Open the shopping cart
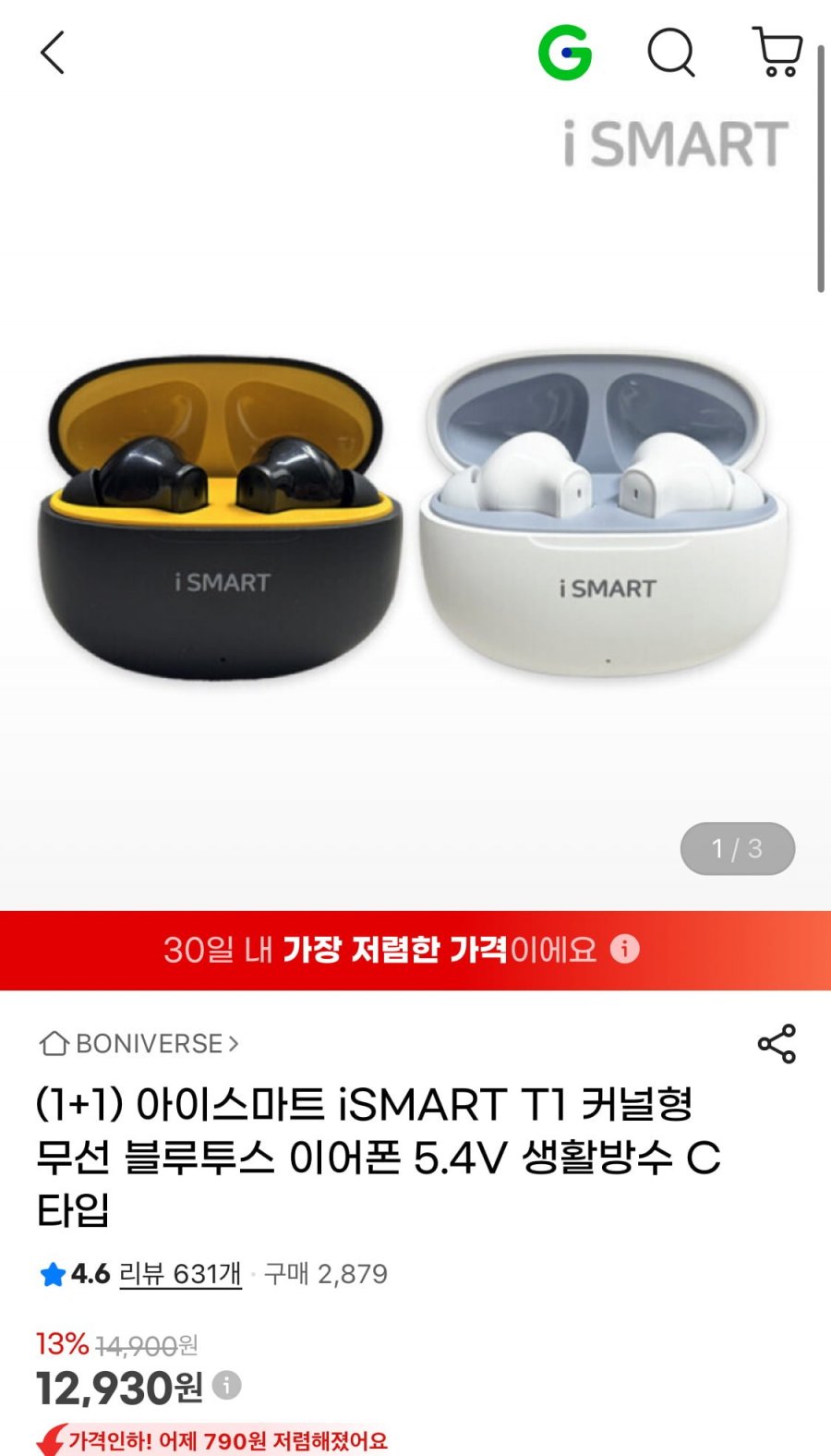This screenshot has width=831, height=1456. click(777, 53)
